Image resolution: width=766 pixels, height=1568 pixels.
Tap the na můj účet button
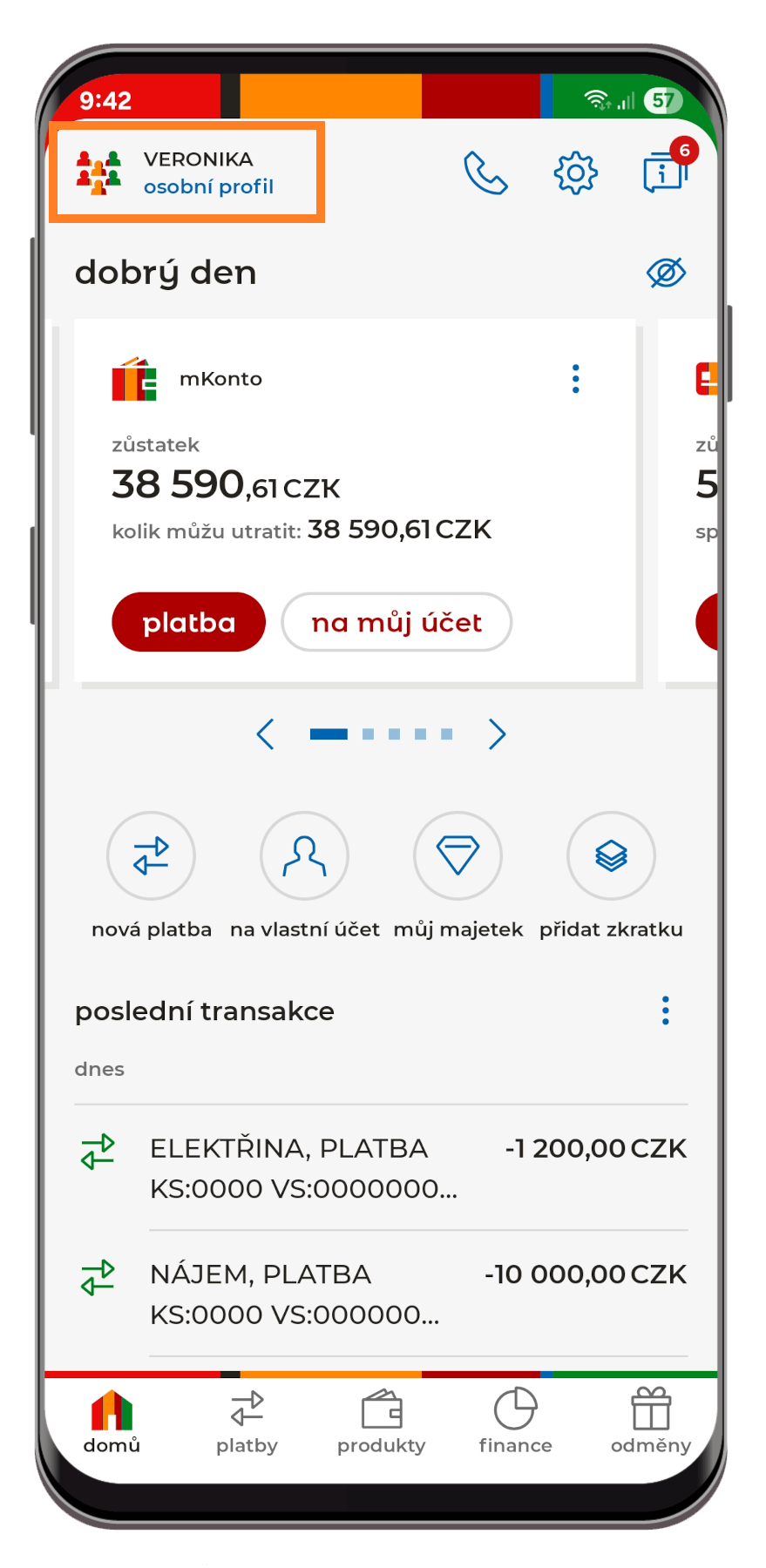pyautogui.click(x=396, y=621)
